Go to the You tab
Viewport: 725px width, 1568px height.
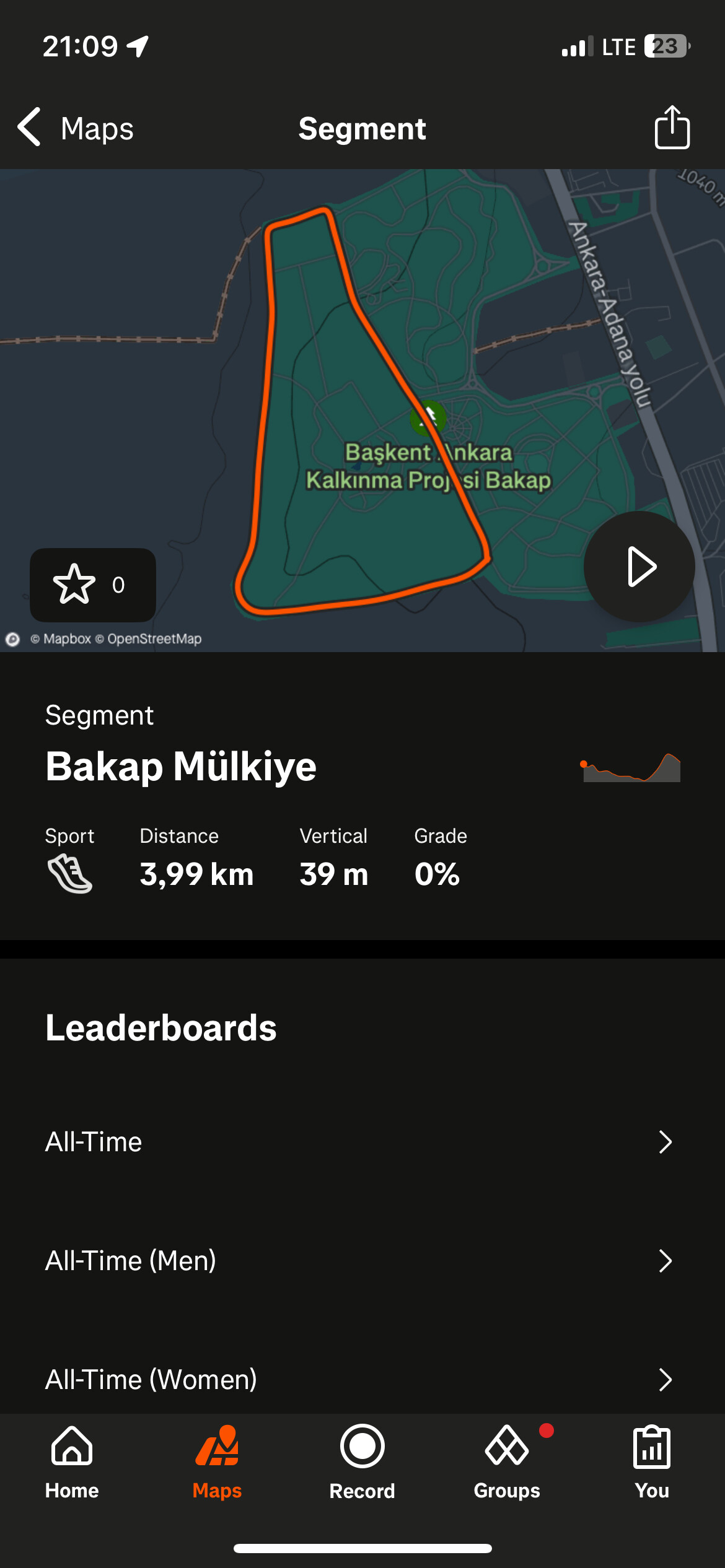tap(652, 1462)
